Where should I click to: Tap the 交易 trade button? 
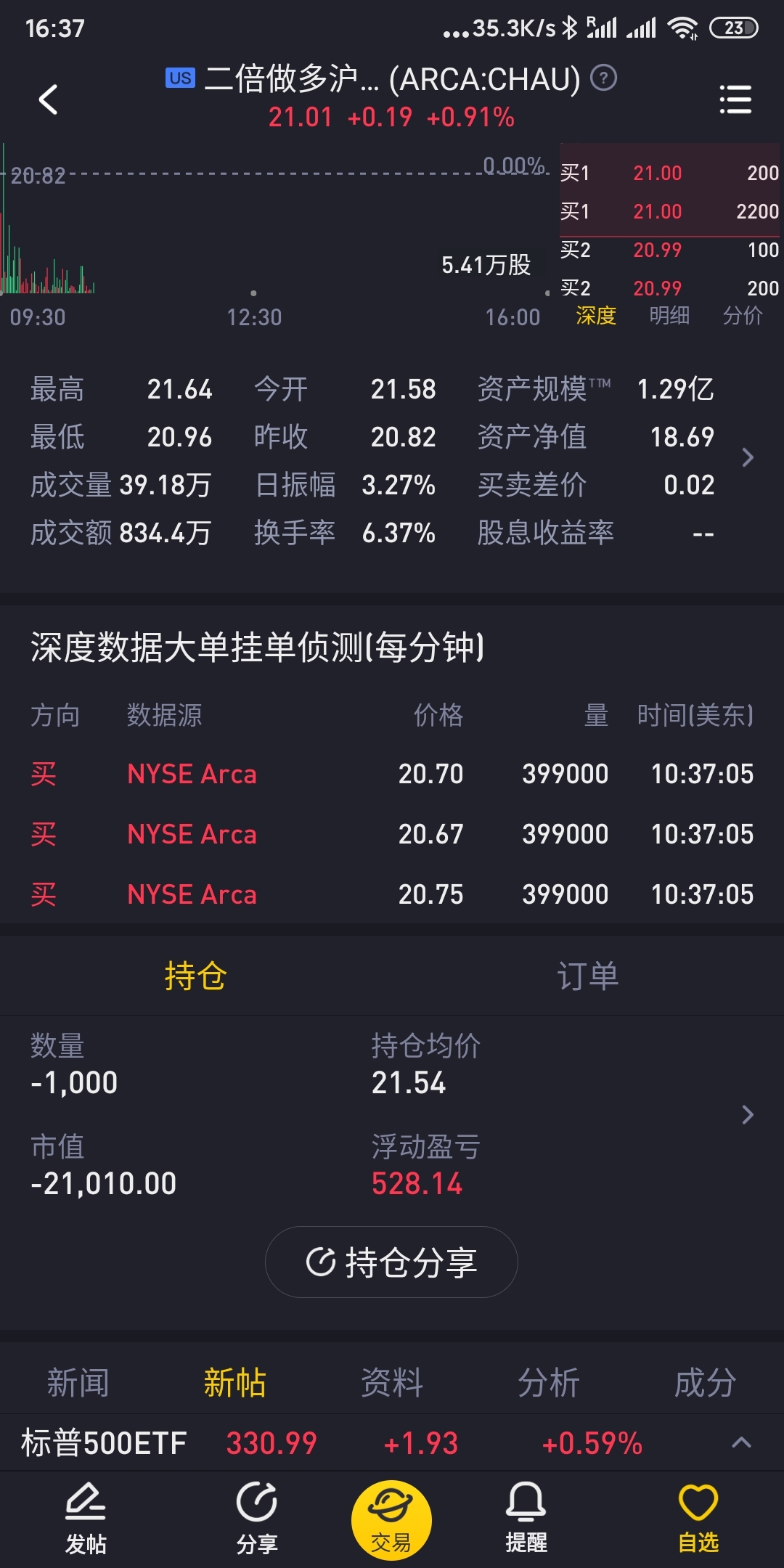[391, 1520]
